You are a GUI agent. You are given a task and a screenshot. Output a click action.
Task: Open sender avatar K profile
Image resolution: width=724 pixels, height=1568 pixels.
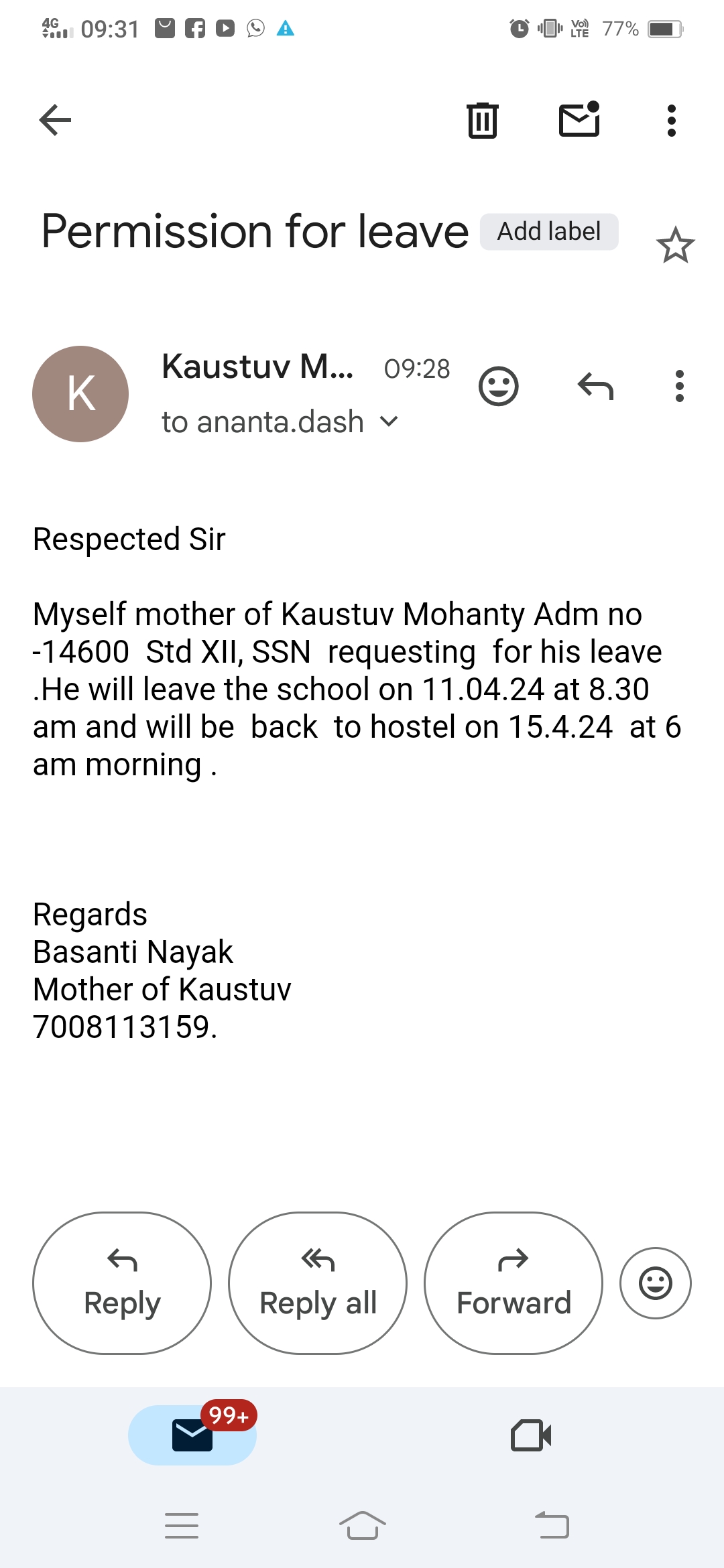(80, 394)
